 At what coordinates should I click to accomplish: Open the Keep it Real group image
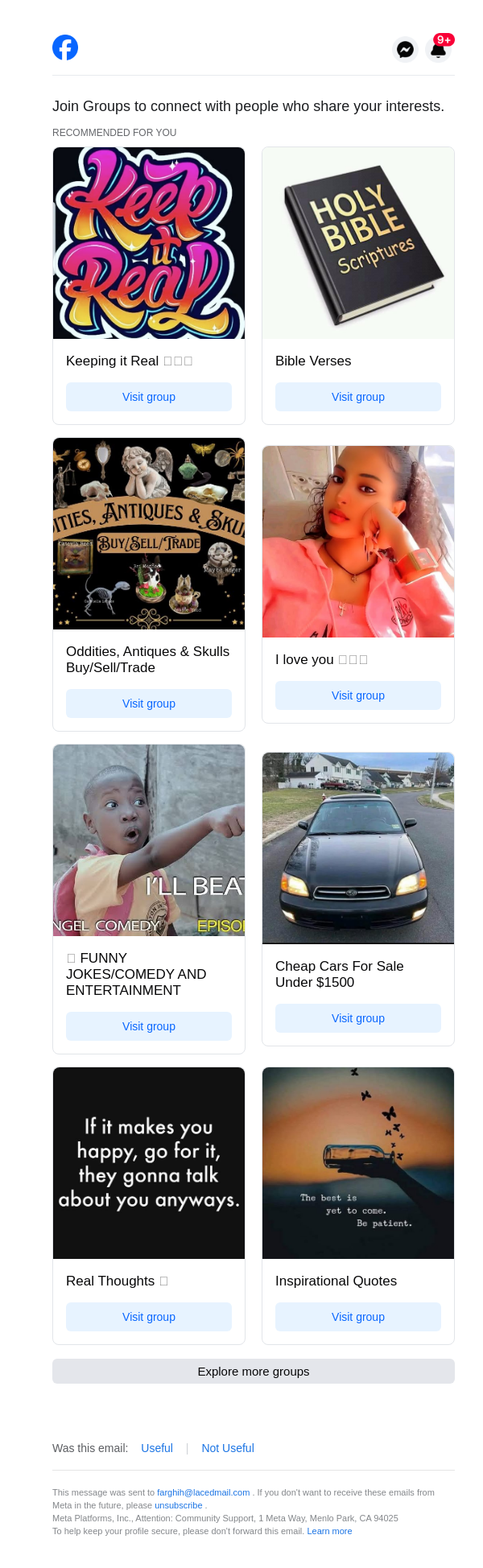[149, 243]
